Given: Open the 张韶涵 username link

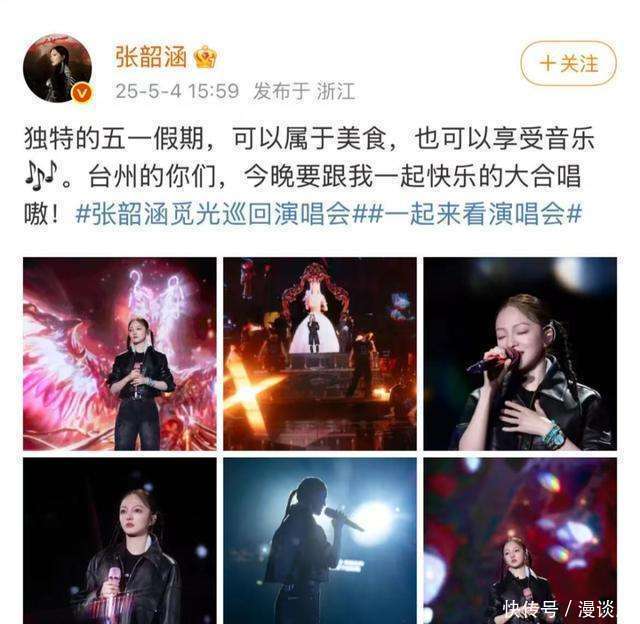Looking at the screenshot, I should point(151,57).
